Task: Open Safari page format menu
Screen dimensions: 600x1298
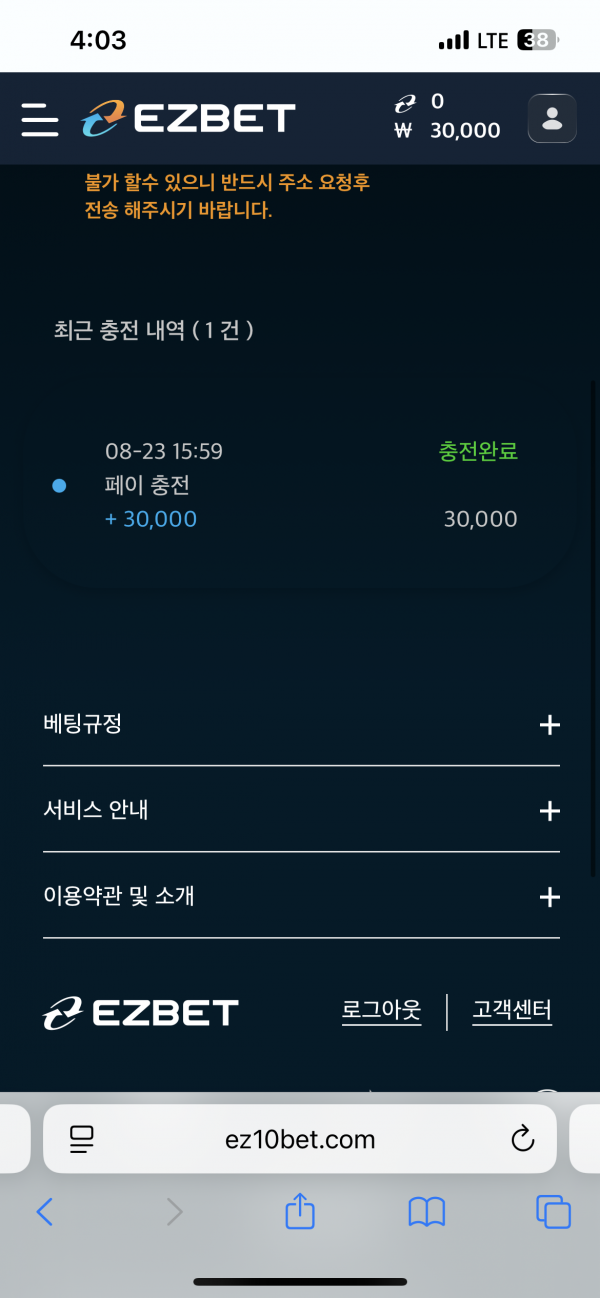Action: coord(81,1139)
